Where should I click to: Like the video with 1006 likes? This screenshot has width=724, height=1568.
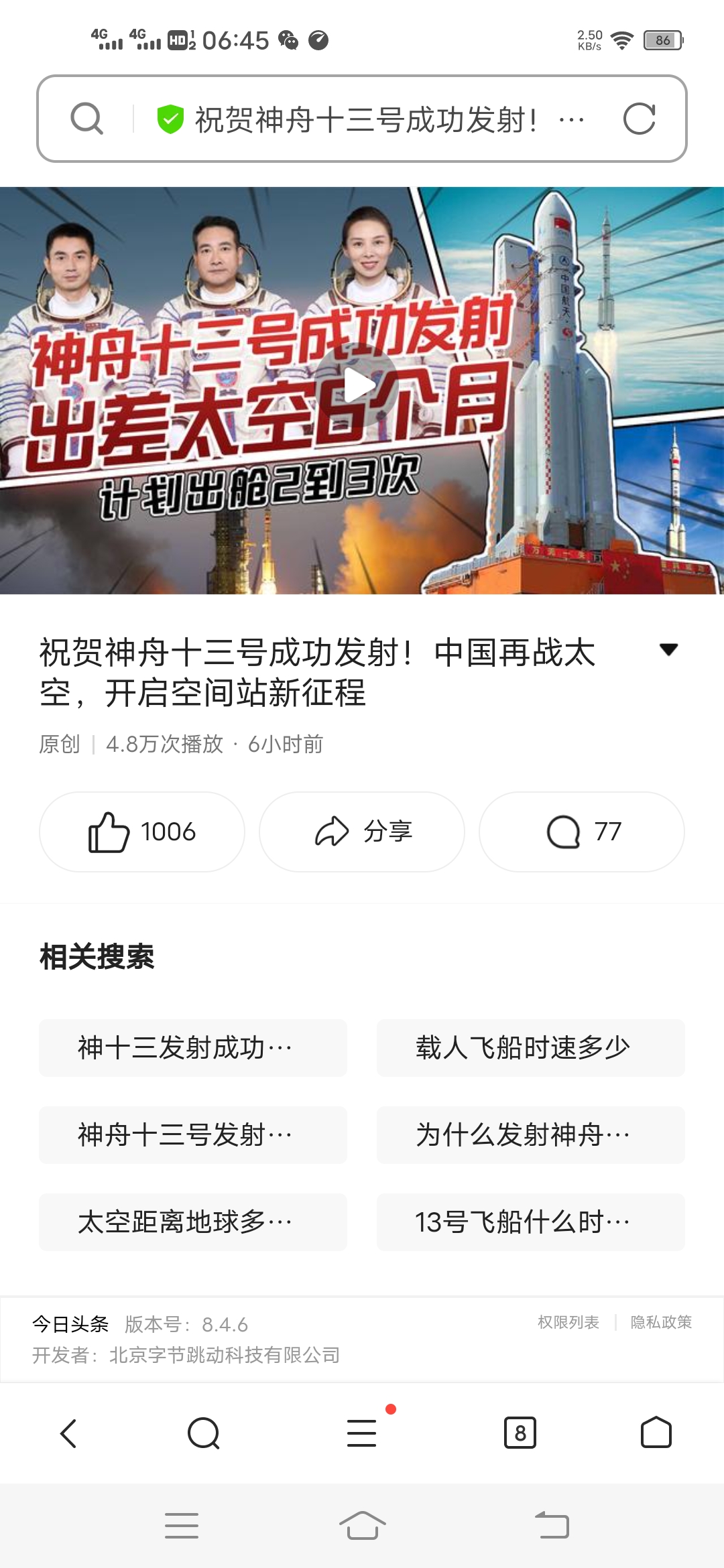142,832
